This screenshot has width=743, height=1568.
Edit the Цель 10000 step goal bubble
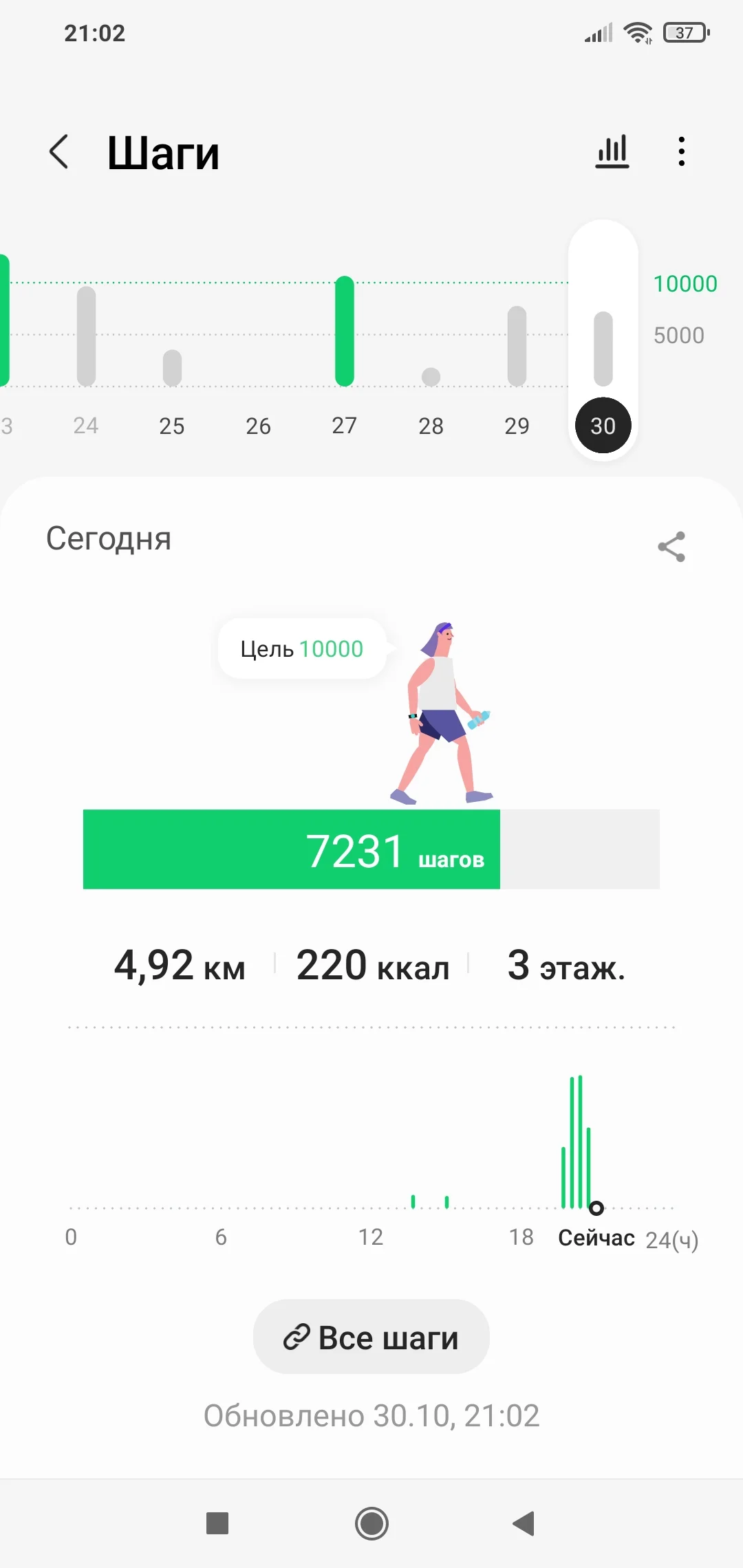click(x=302, y=649)
